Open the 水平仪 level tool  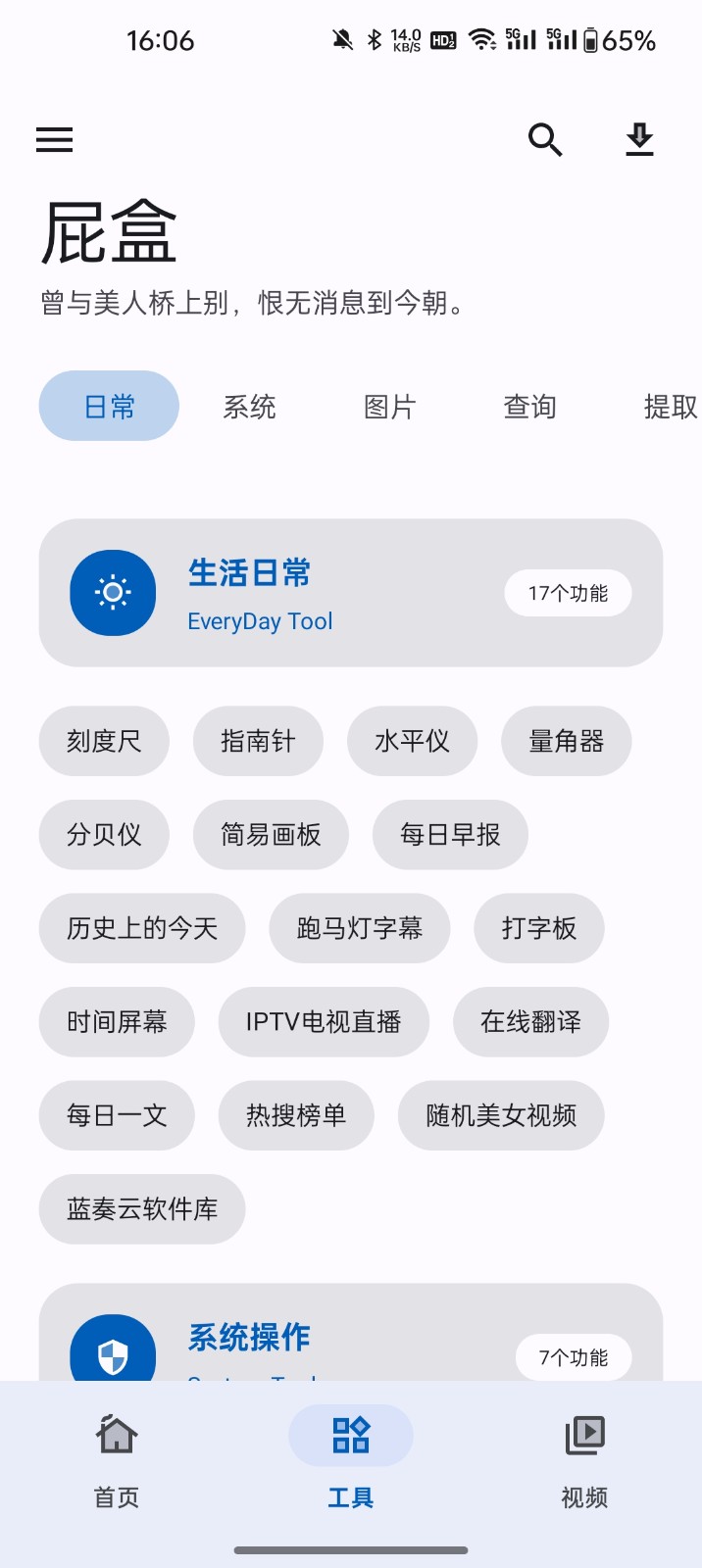[x=412, y=742]
